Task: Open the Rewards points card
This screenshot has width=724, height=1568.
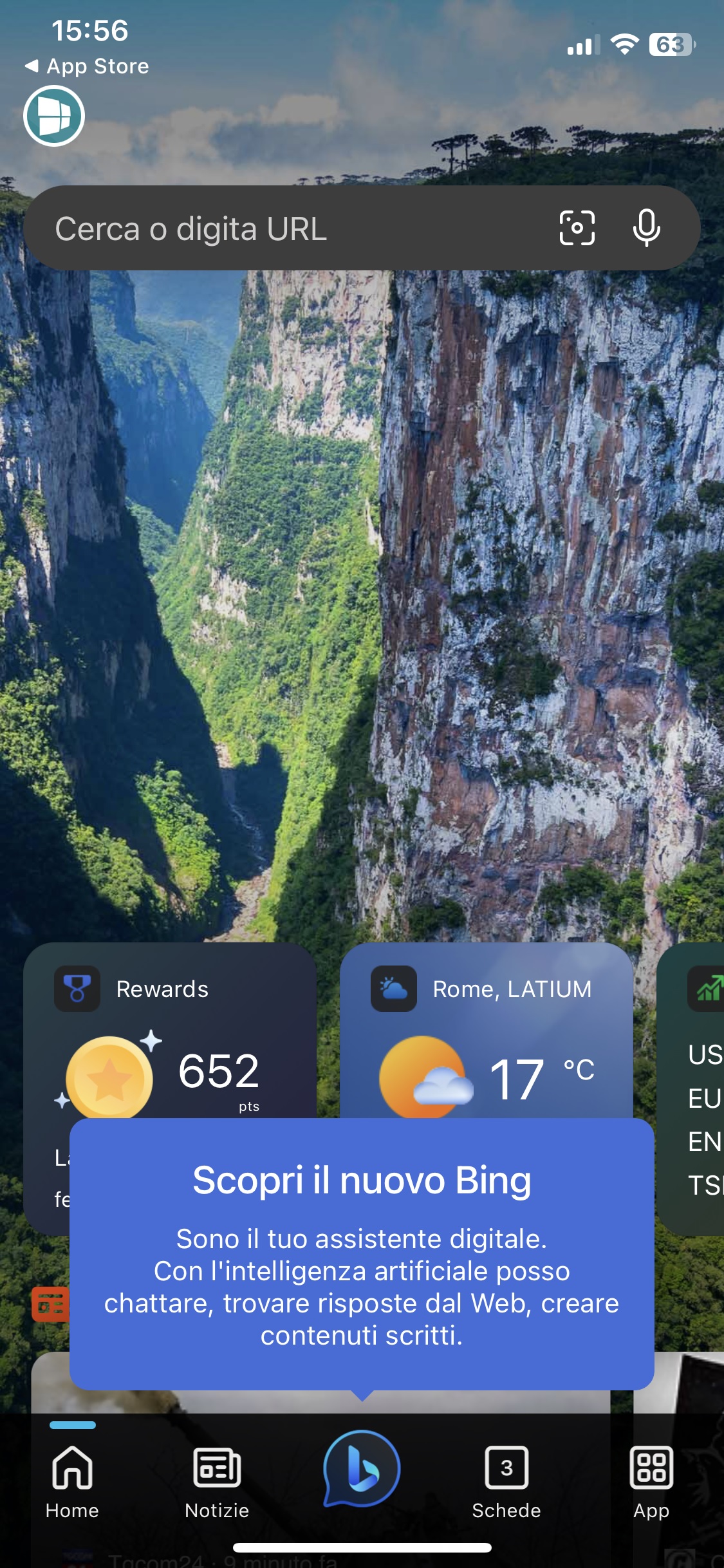Action: [170, 1030]
